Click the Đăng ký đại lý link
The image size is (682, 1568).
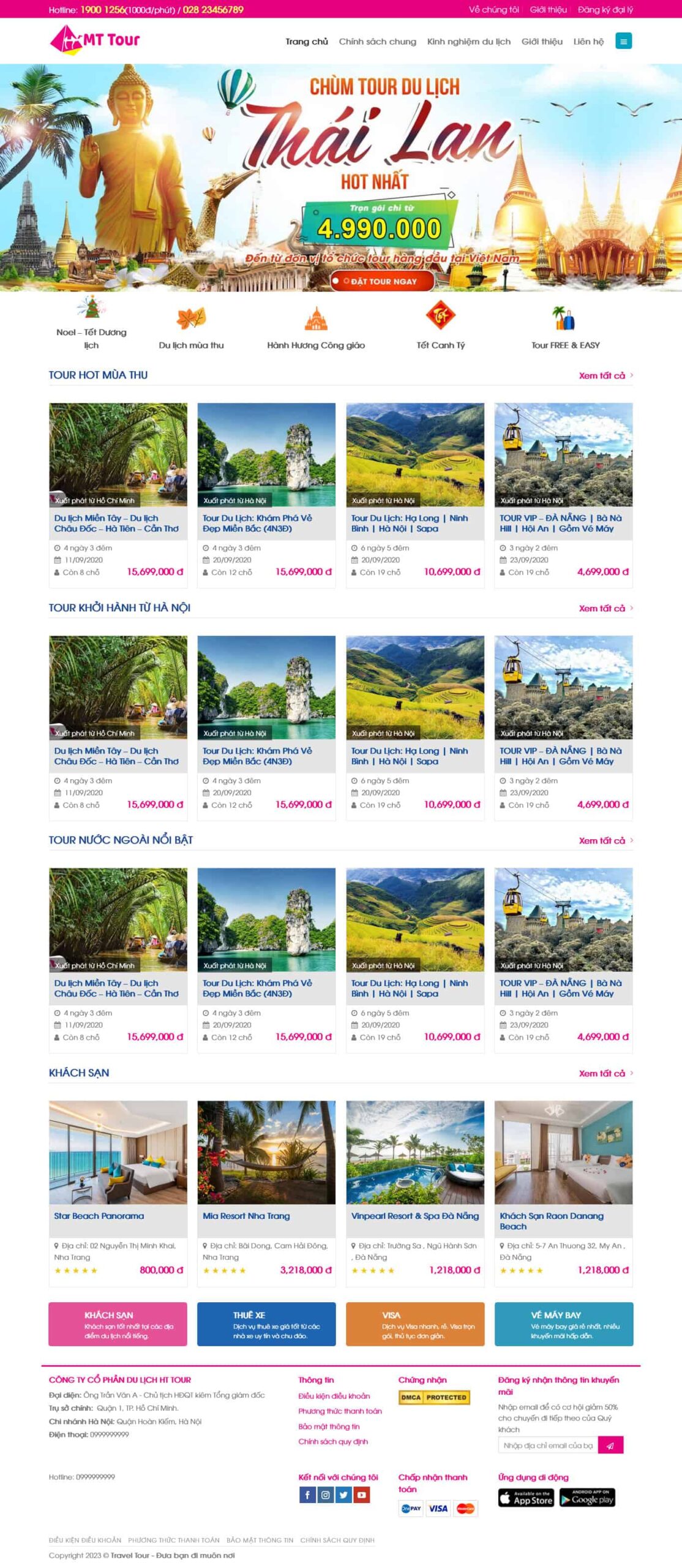point(606,10)
